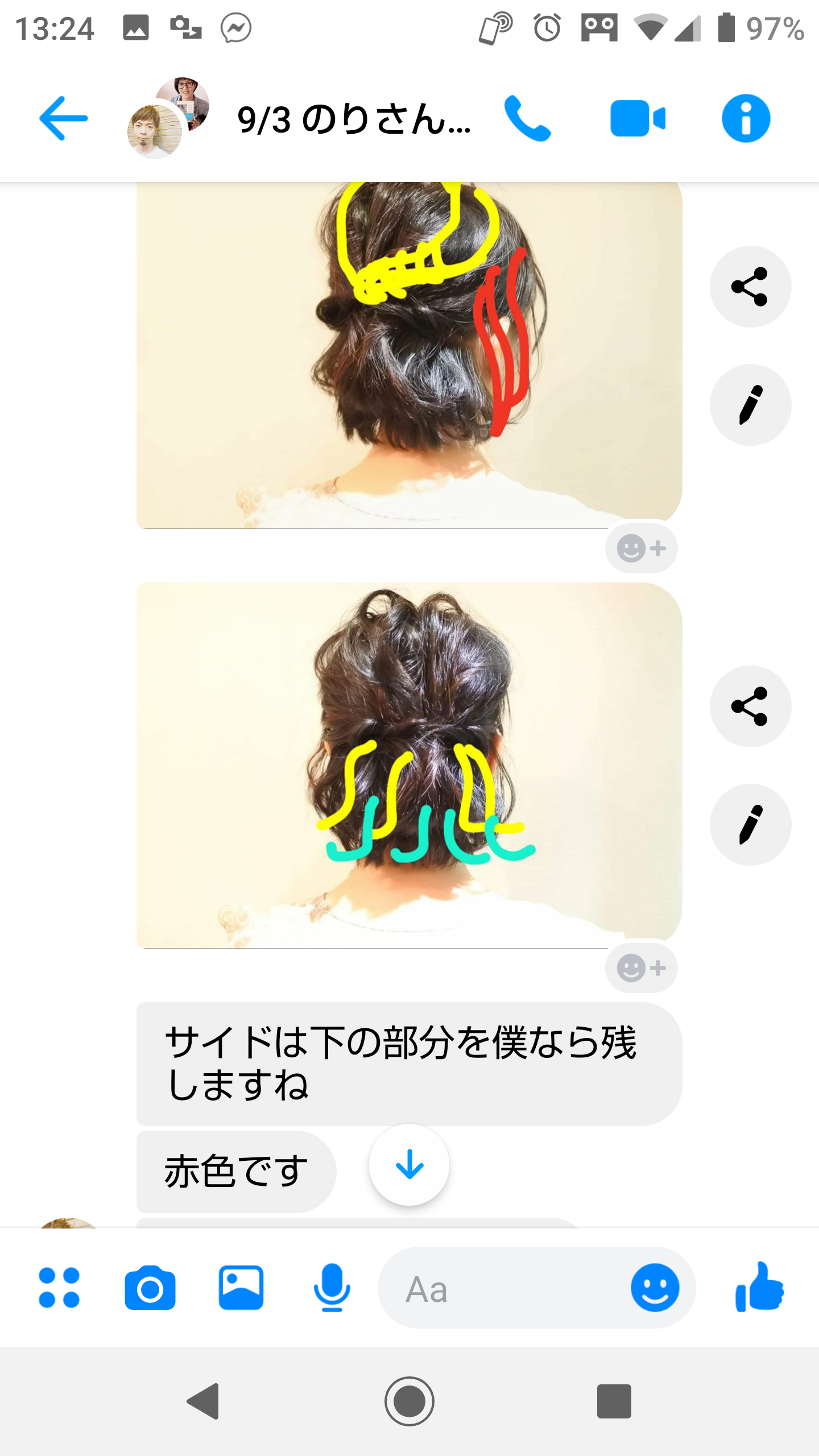Record a voice message with microphone

332,1288
